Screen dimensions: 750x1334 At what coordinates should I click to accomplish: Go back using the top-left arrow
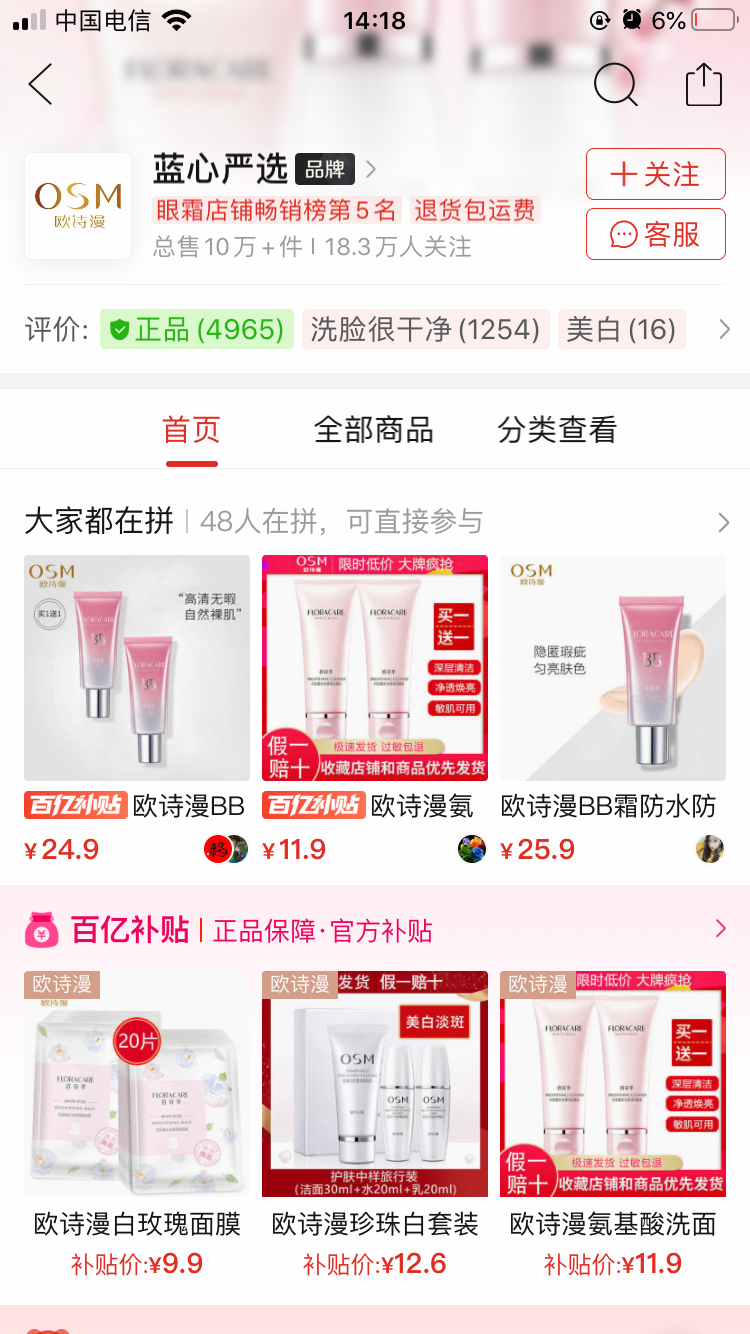point(41,85)
